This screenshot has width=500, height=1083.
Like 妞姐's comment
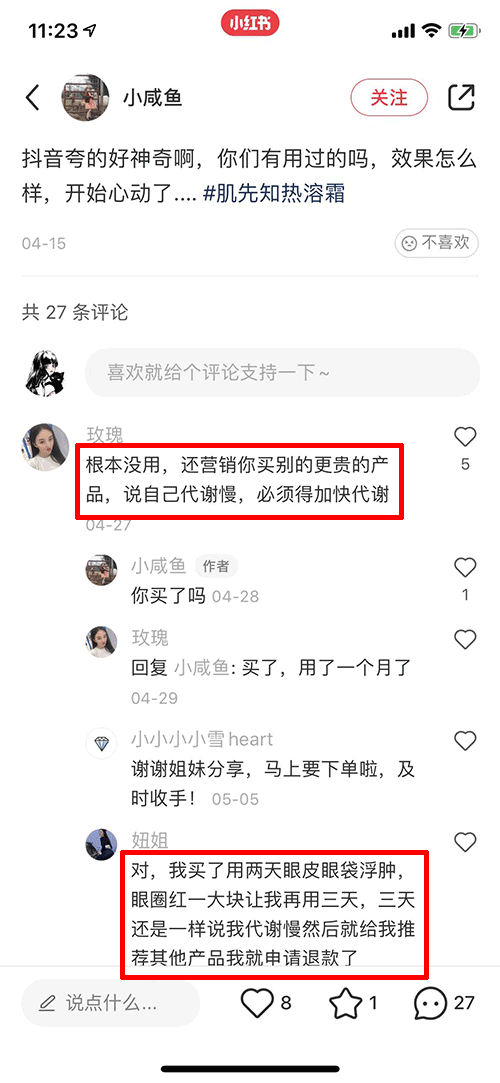click(x=465, y=842)
